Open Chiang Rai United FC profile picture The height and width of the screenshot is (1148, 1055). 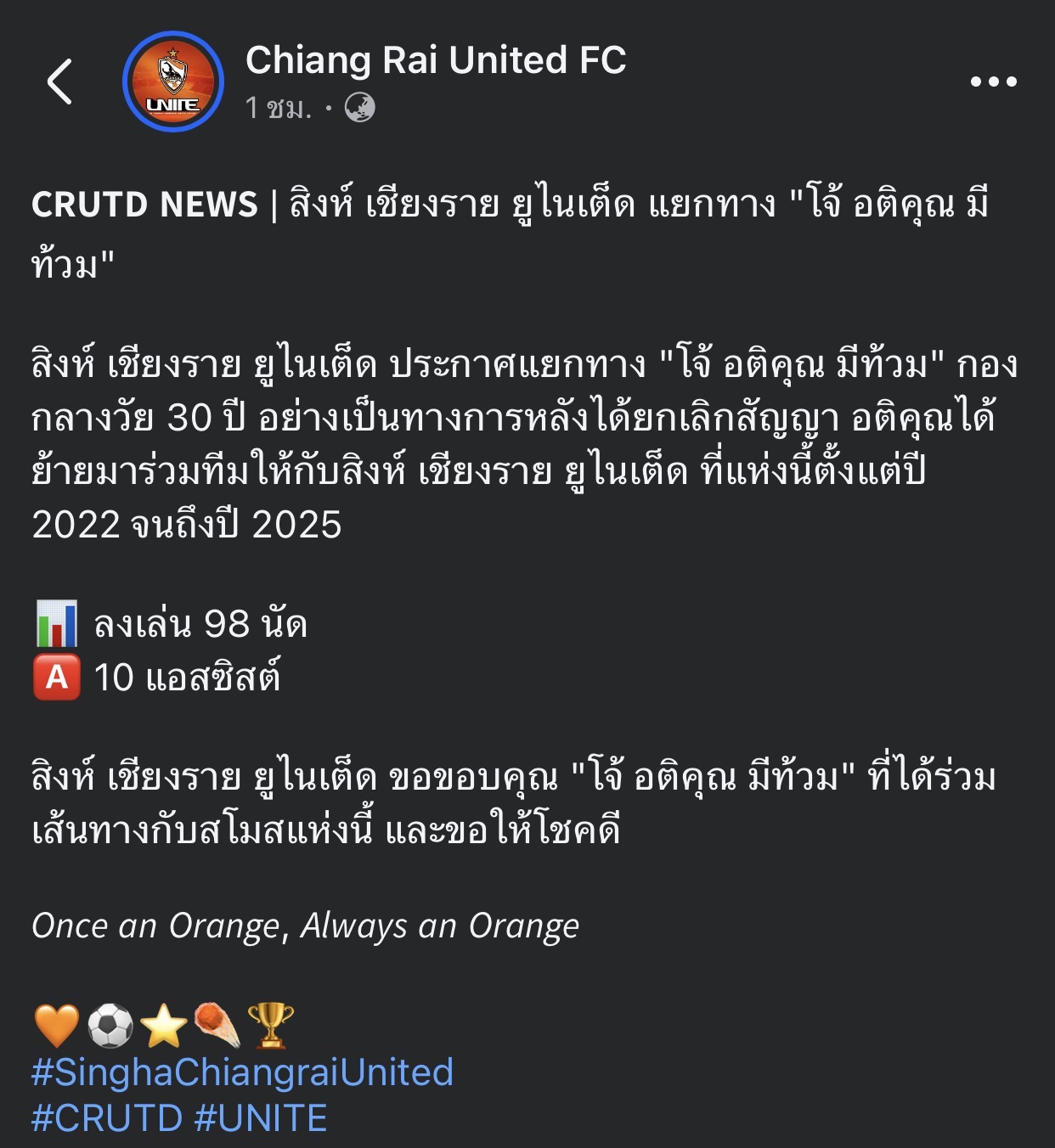pos(173,82)
